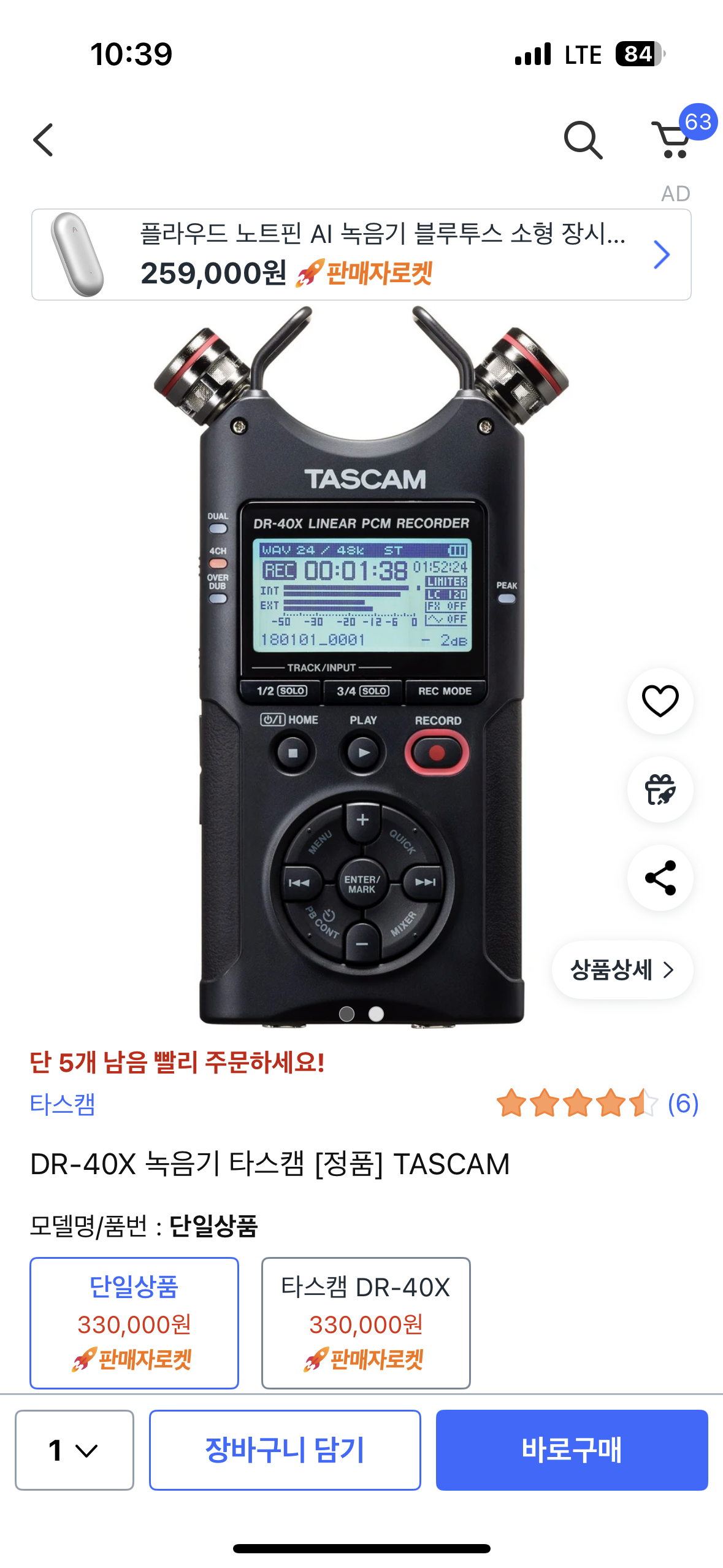Image resolution: width=723 pixels, height=1568 pixels.
Task: Tap the gift icon
Action: tap(660, 789)
